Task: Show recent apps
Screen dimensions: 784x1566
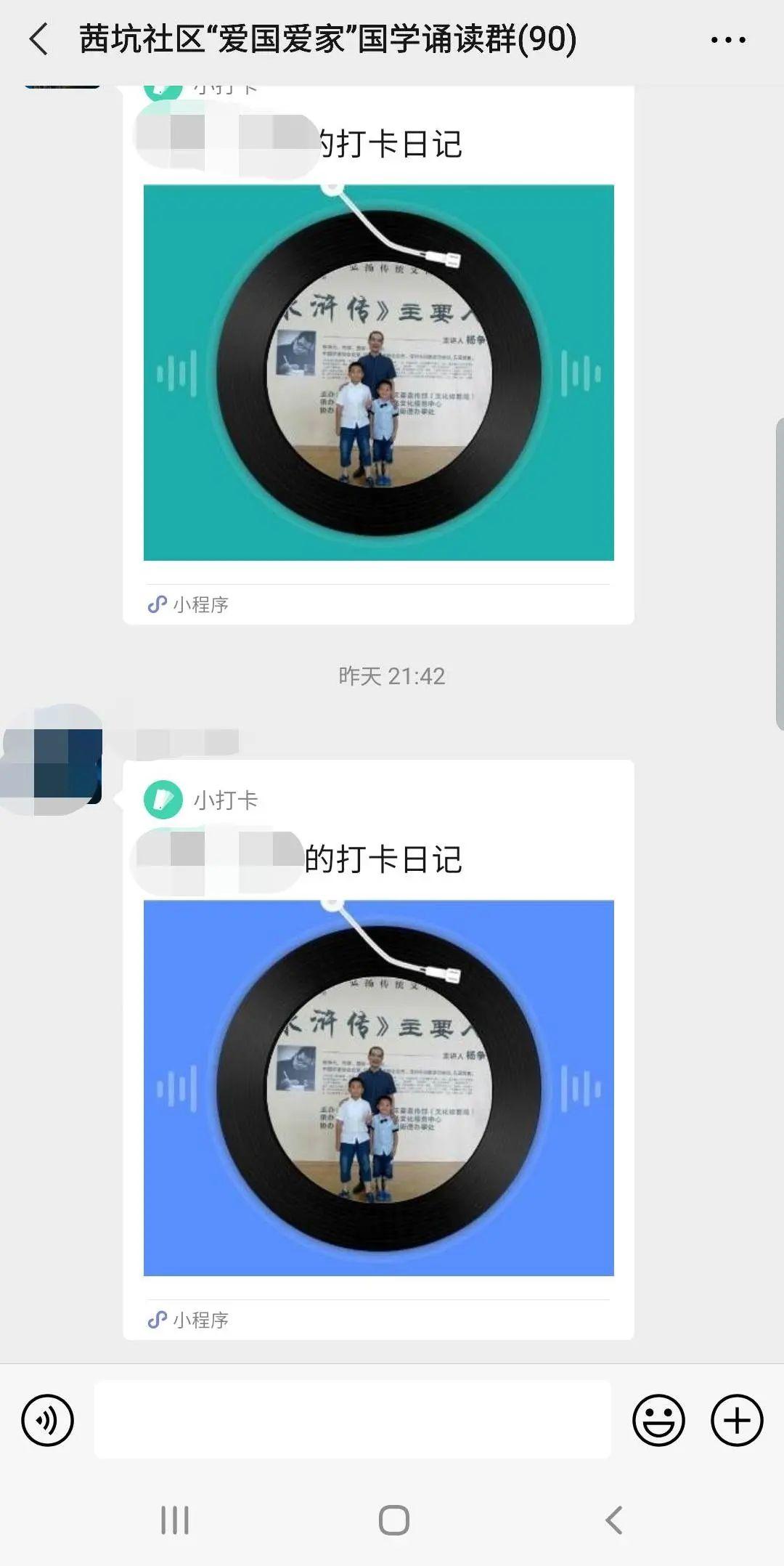Action: click(x=175, y=1520)
